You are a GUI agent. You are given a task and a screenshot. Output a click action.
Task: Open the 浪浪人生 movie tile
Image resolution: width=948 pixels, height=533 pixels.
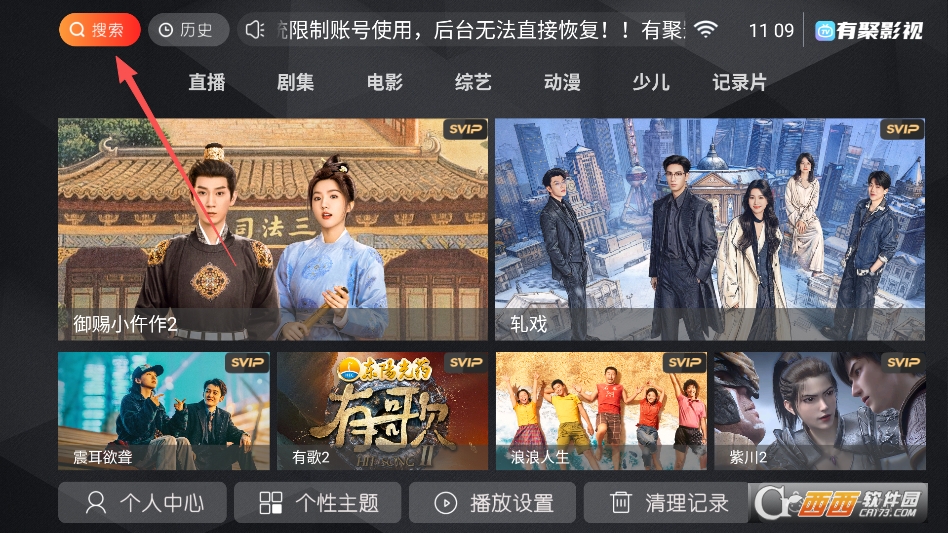pyautogui.click(x=601, y=410)
